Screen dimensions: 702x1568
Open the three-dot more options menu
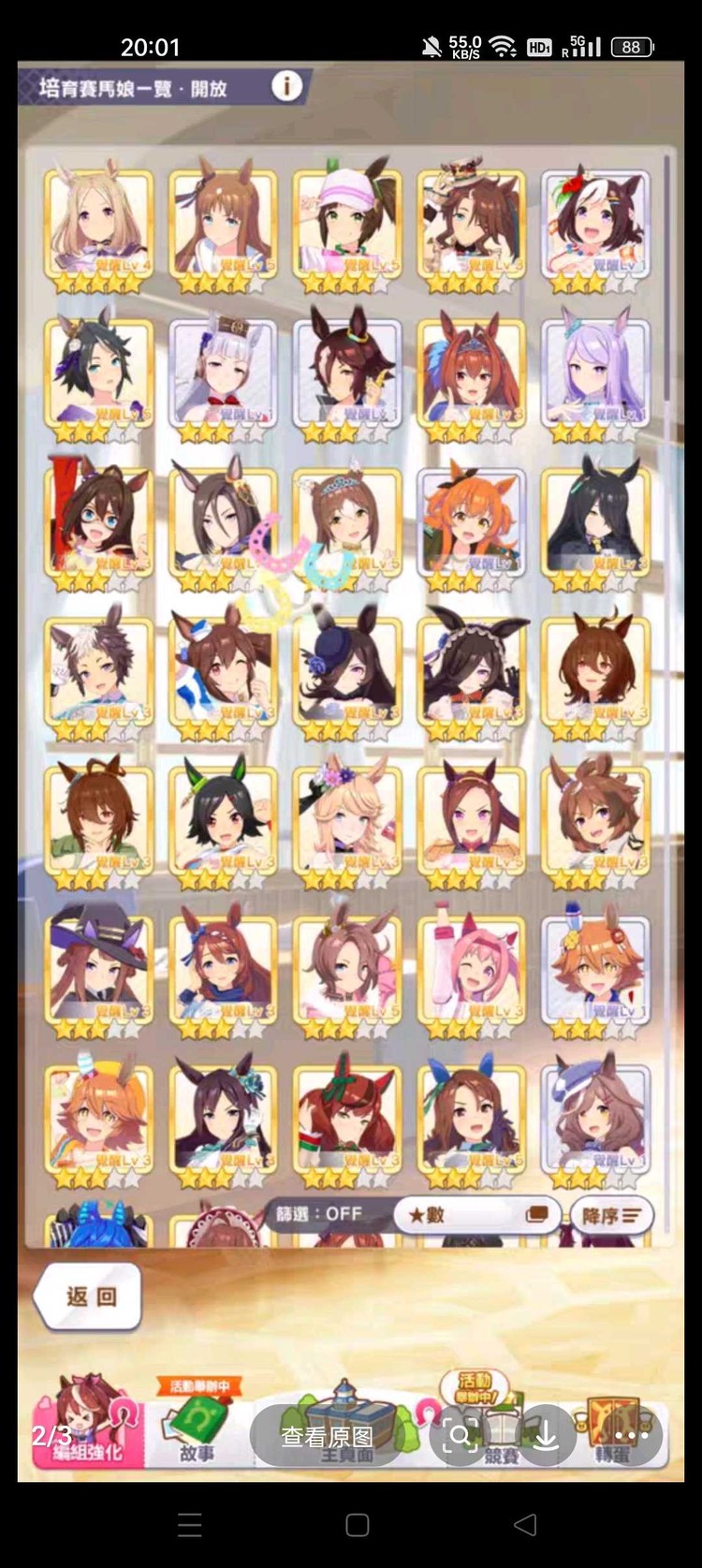[x=632, y=1436]
